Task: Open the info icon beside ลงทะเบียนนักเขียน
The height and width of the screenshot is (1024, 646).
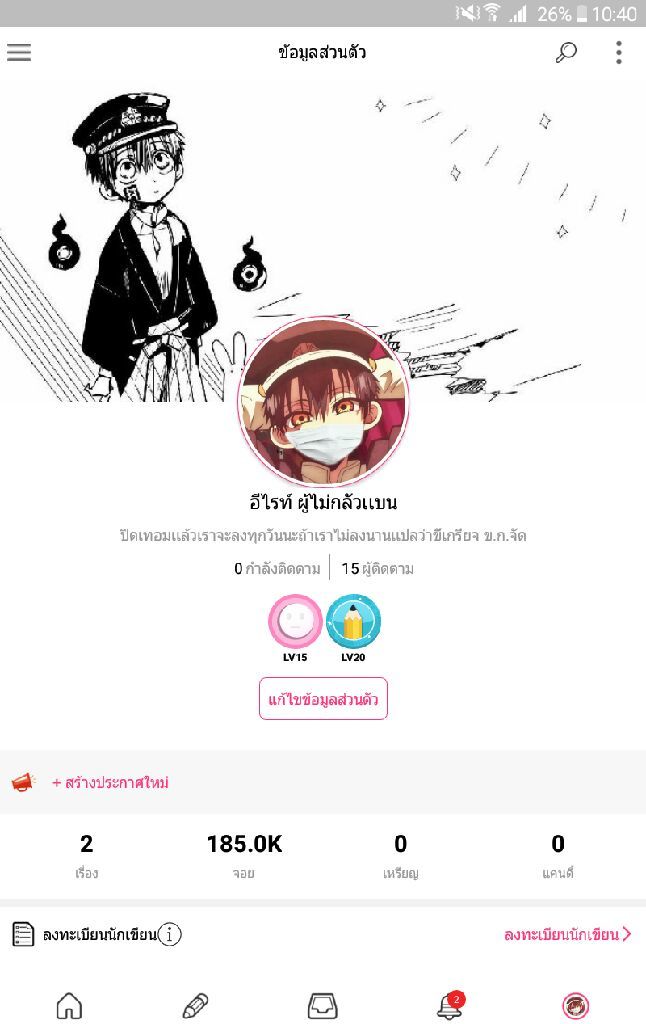Action: point(171,935)
